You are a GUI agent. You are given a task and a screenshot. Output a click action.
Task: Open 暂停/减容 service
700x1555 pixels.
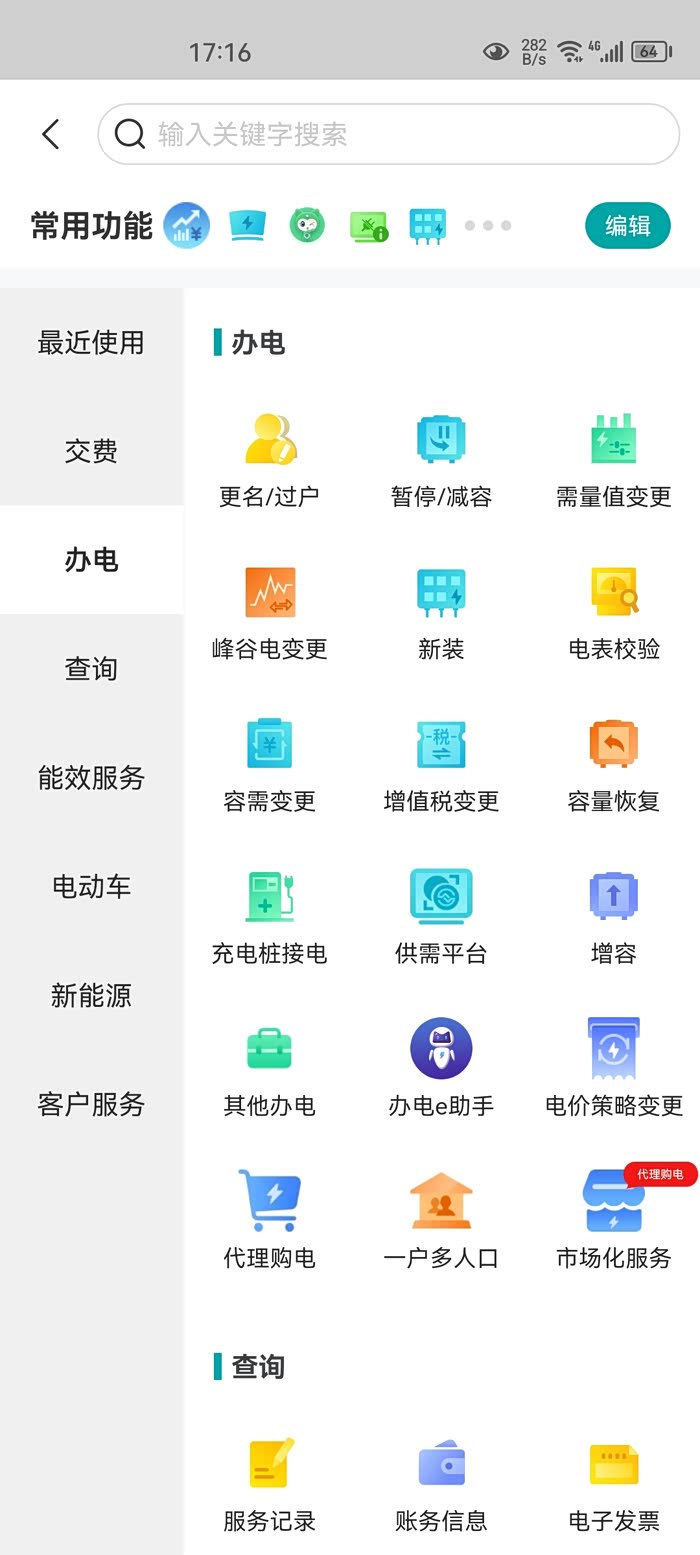tap(441, 459)
